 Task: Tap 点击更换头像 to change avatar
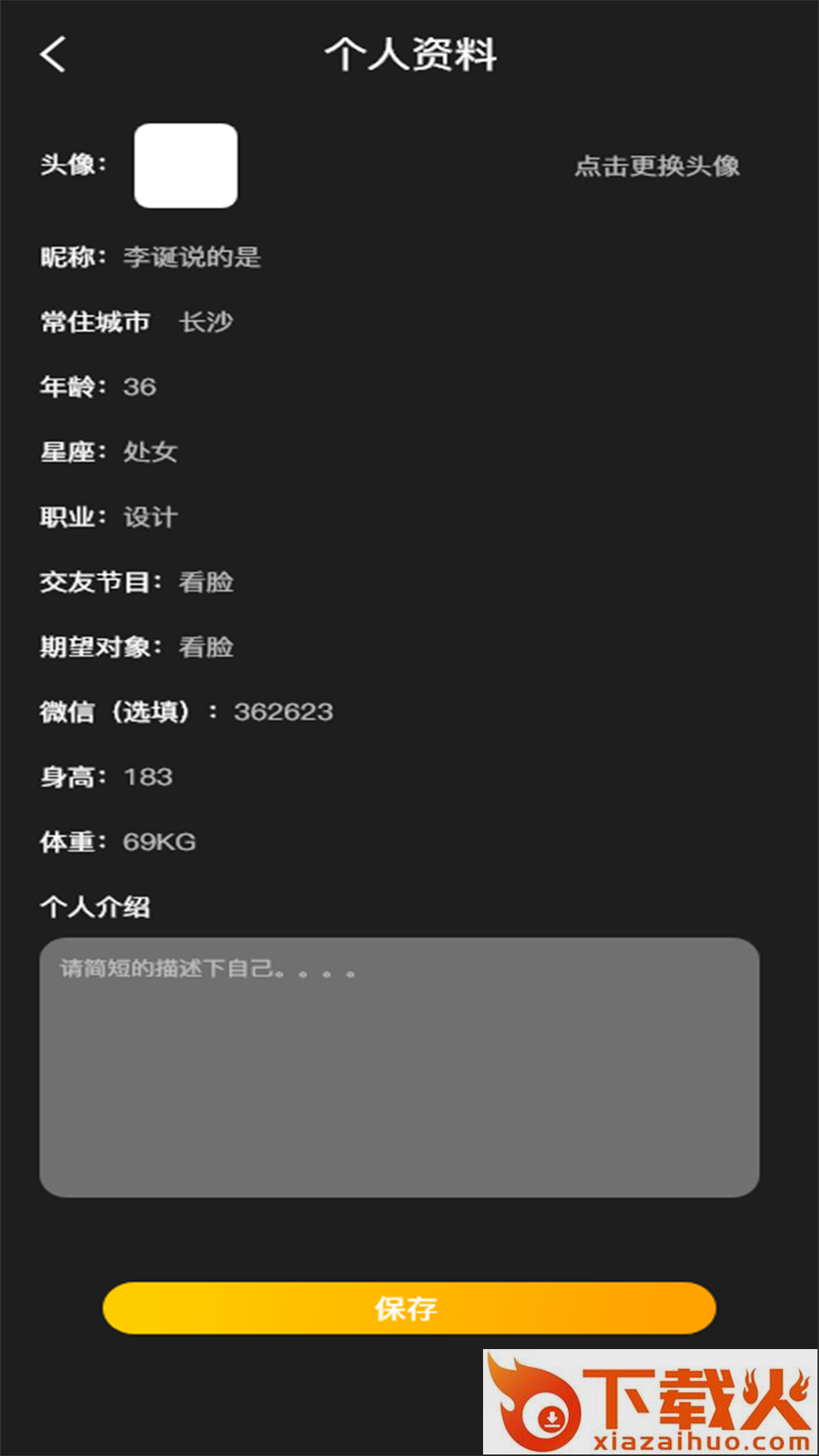(657, 166)
